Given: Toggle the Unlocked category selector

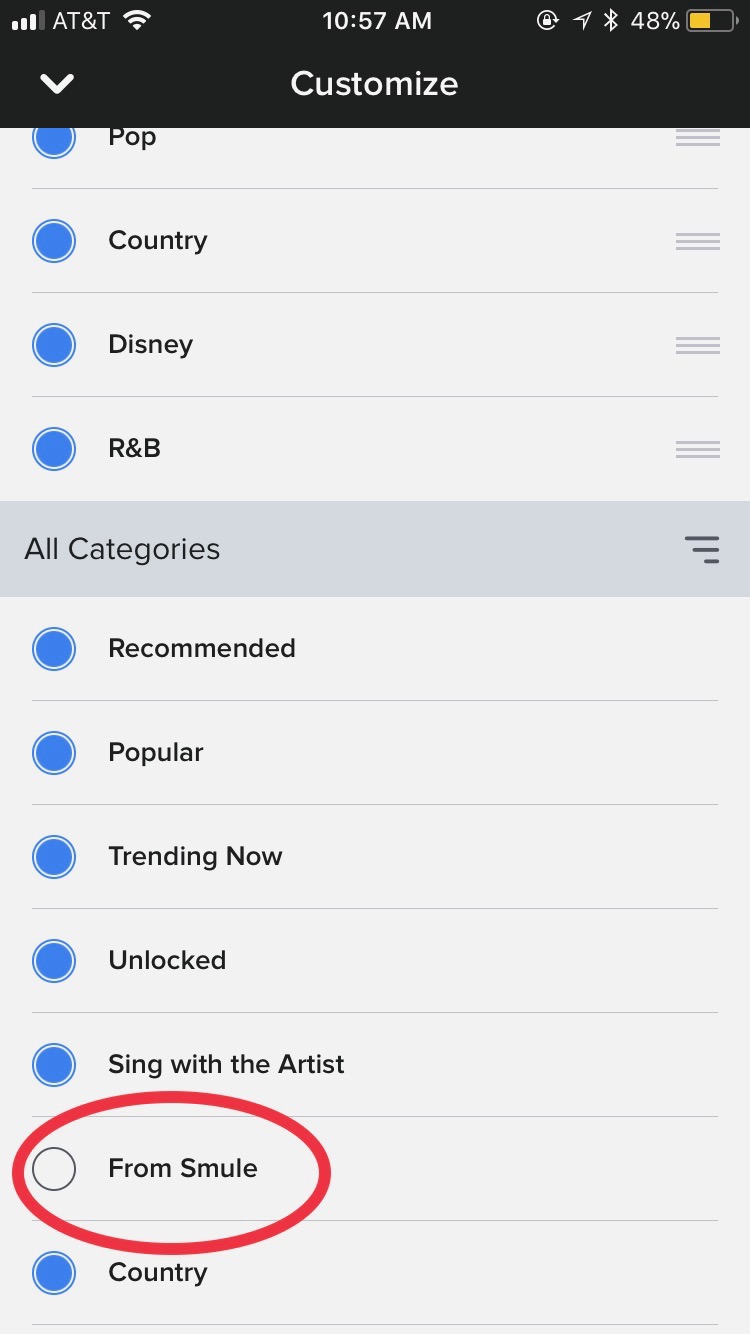Looking at the screenshot, I should 54,960.
